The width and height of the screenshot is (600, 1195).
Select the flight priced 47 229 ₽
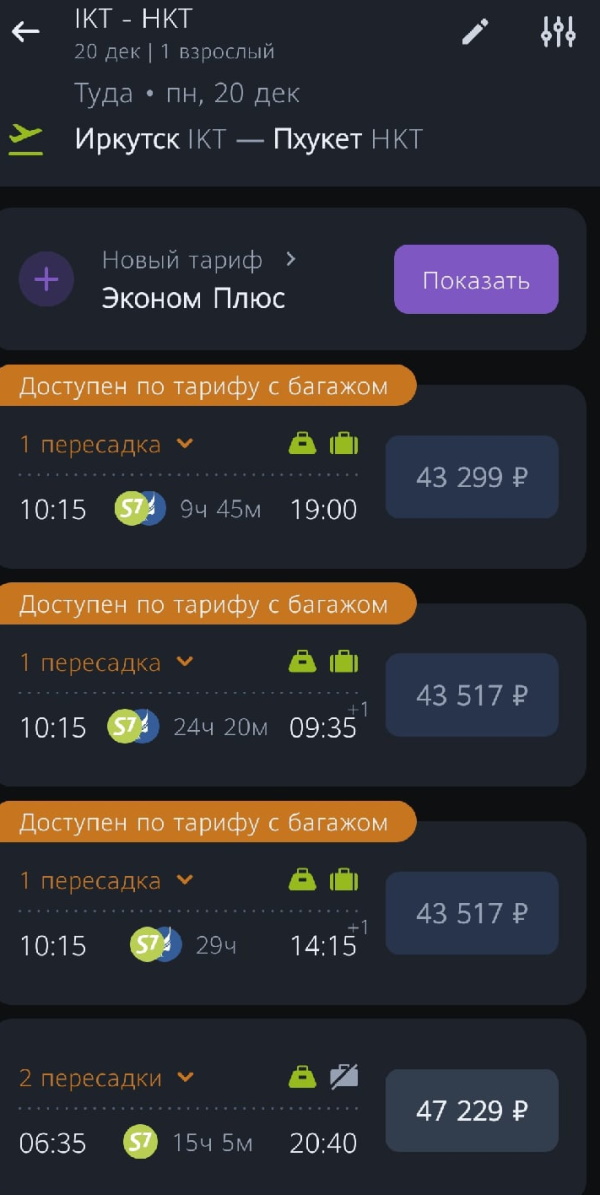[471, 1111]
